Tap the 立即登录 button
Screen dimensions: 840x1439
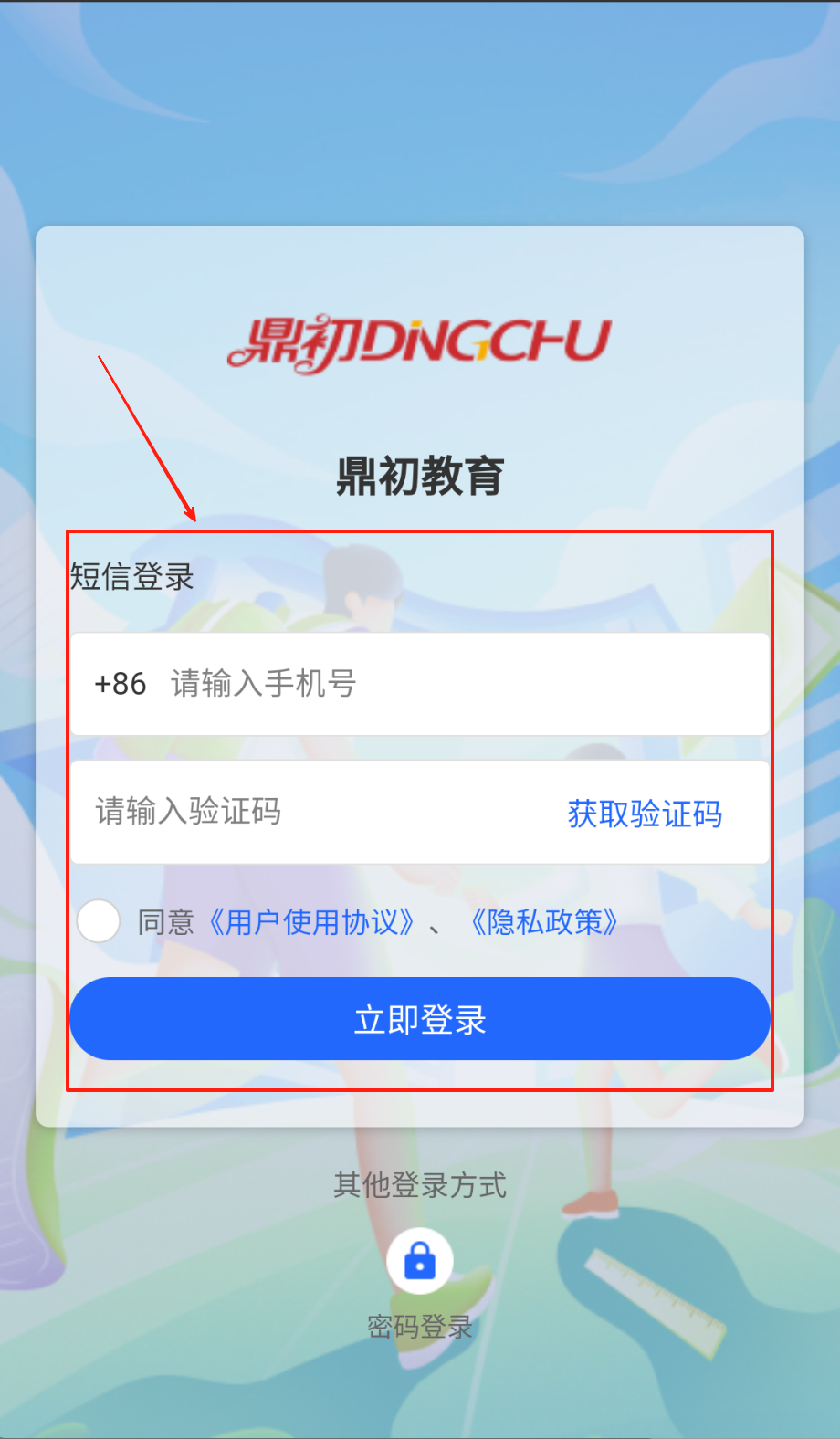(x=420, y=1019)
